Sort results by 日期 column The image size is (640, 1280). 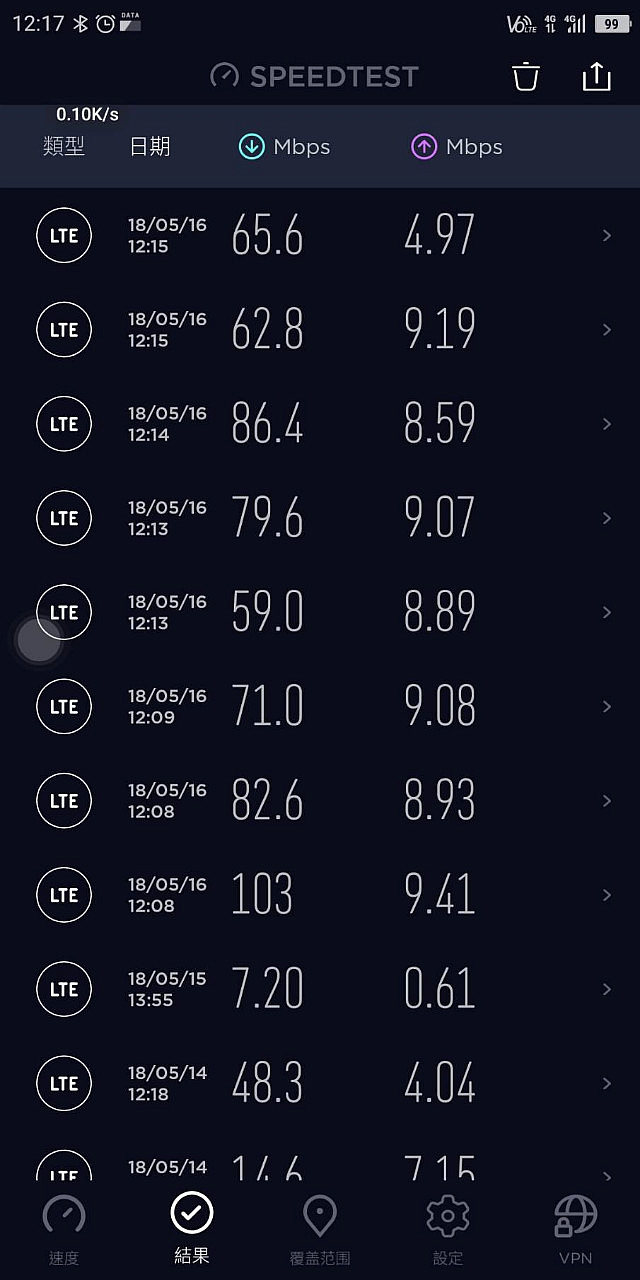click(150, 147)
